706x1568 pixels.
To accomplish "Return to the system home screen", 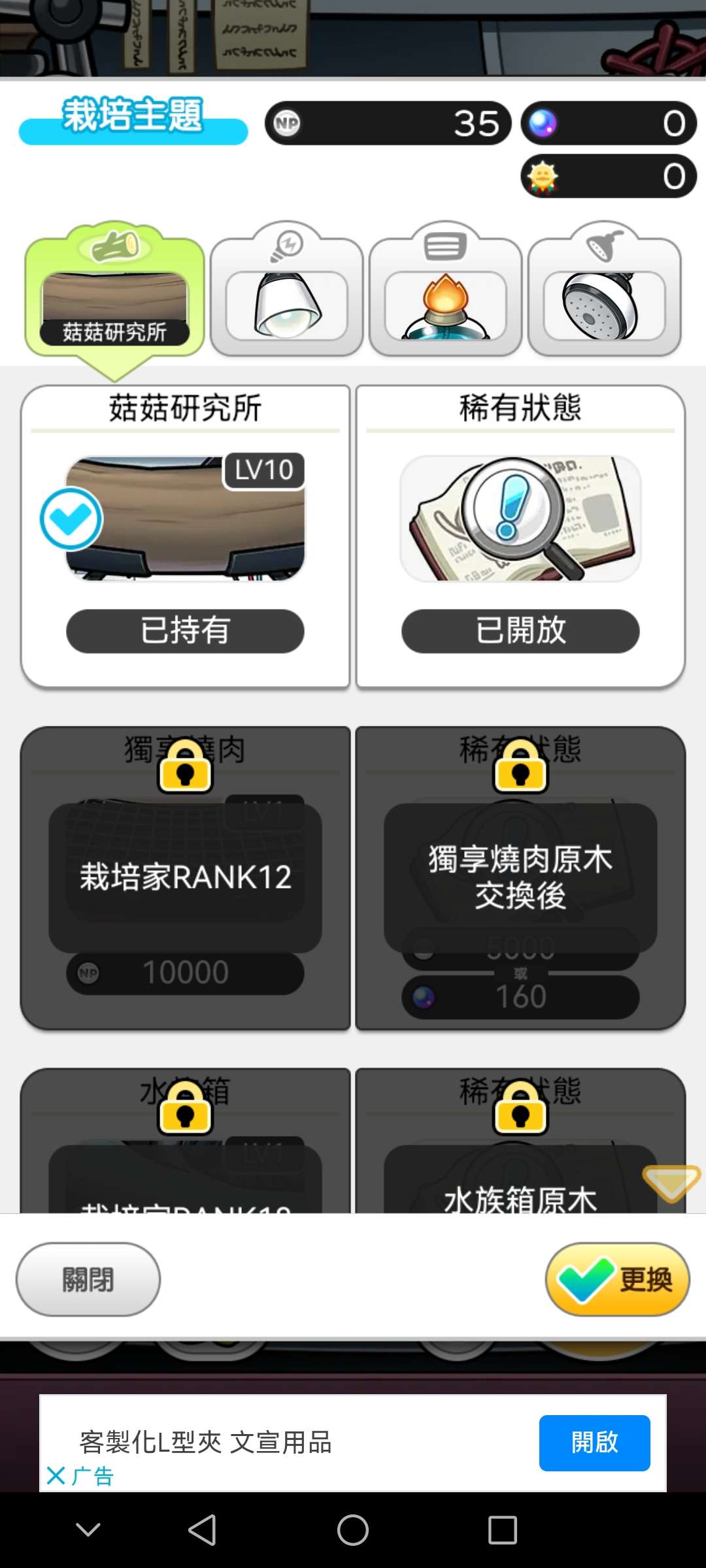I will tap(353, 1529).
